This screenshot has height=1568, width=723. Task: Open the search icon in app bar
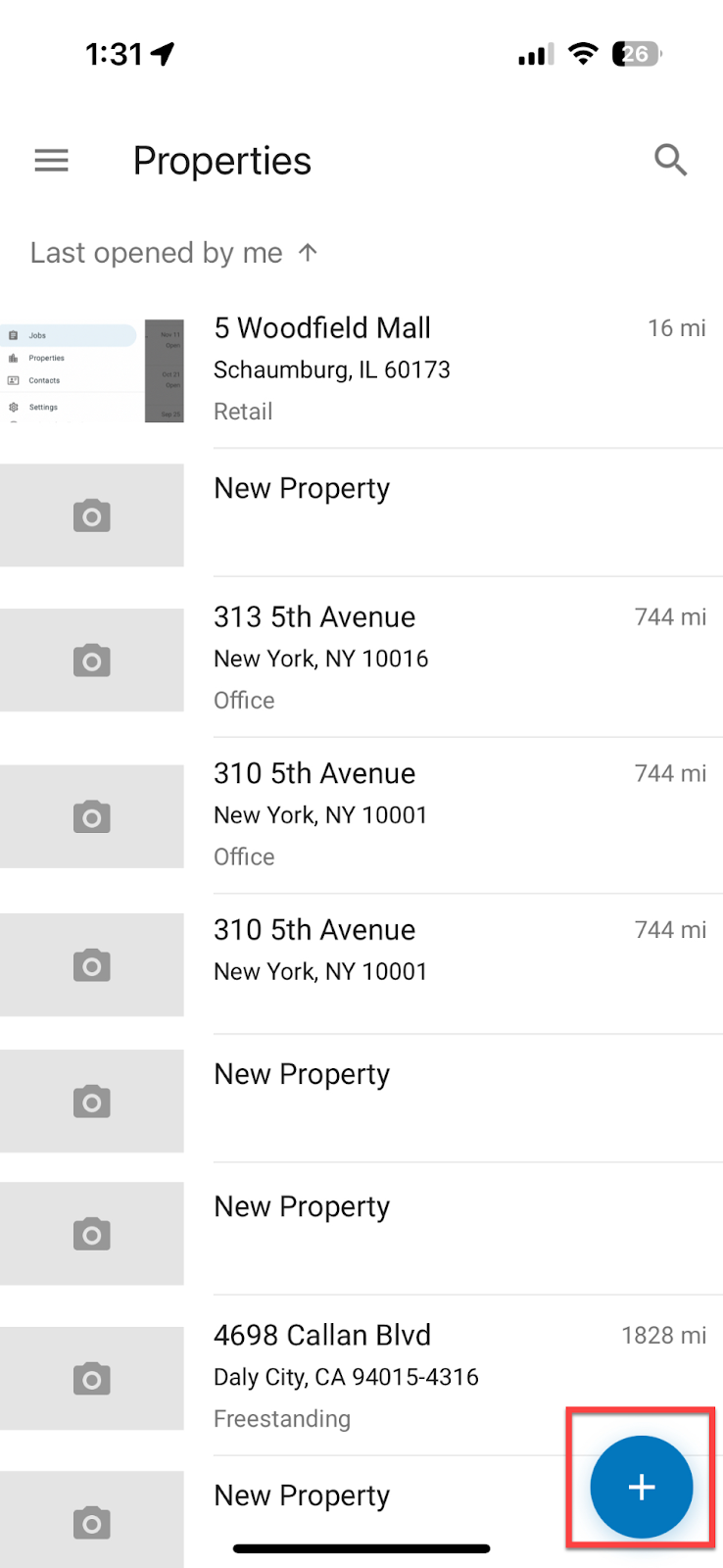coord(671,160)
